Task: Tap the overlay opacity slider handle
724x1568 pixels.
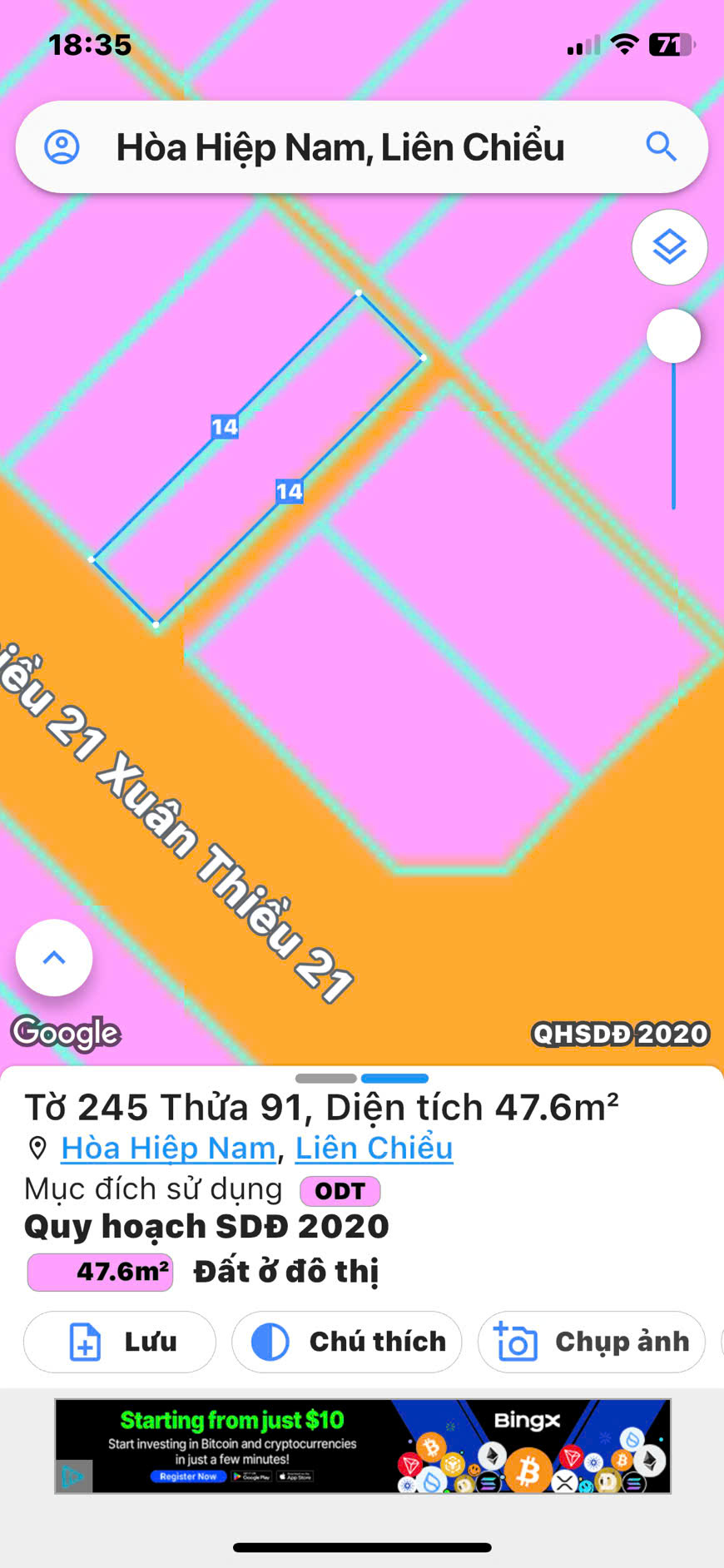Action: (x=673, y=336)
